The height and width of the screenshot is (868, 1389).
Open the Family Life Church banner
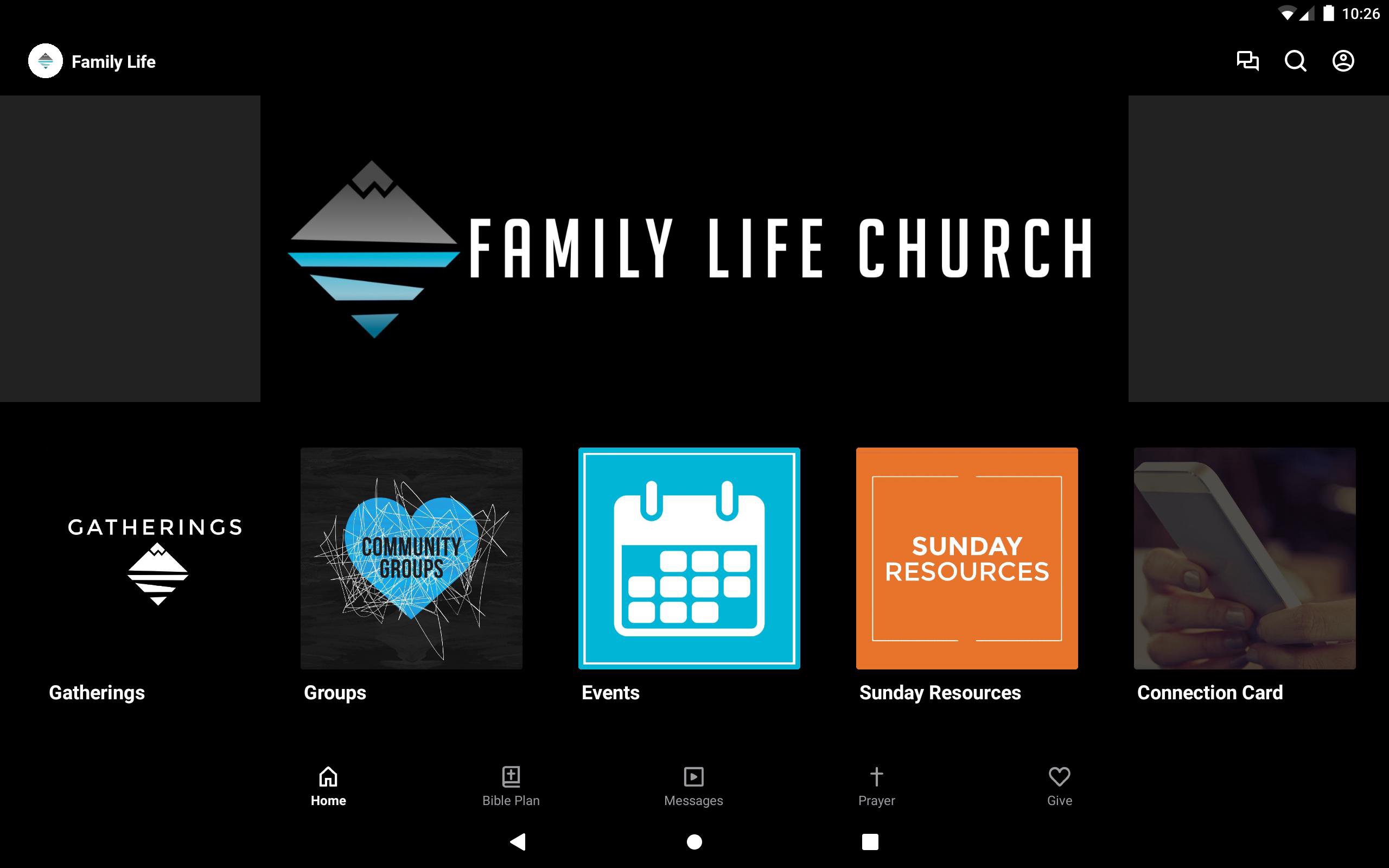tap(694, 248)
